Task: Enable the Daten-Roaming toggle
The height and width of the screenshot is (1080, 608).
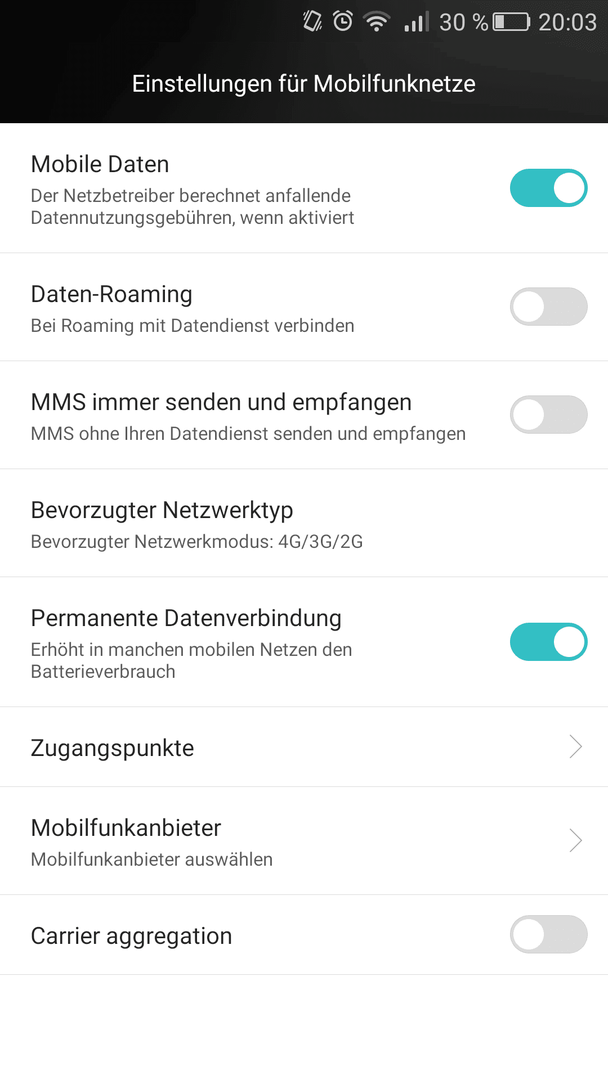Action: pos(548,307)
